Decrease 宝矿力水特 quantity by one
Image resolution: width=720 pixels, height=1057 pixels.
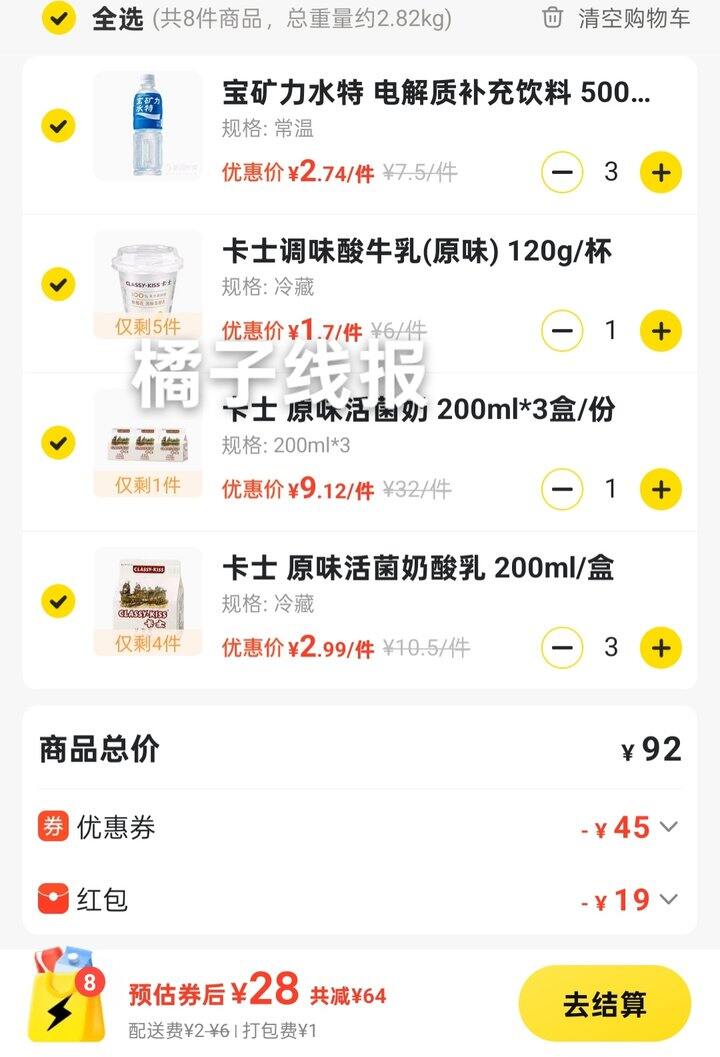pos(562,172)
